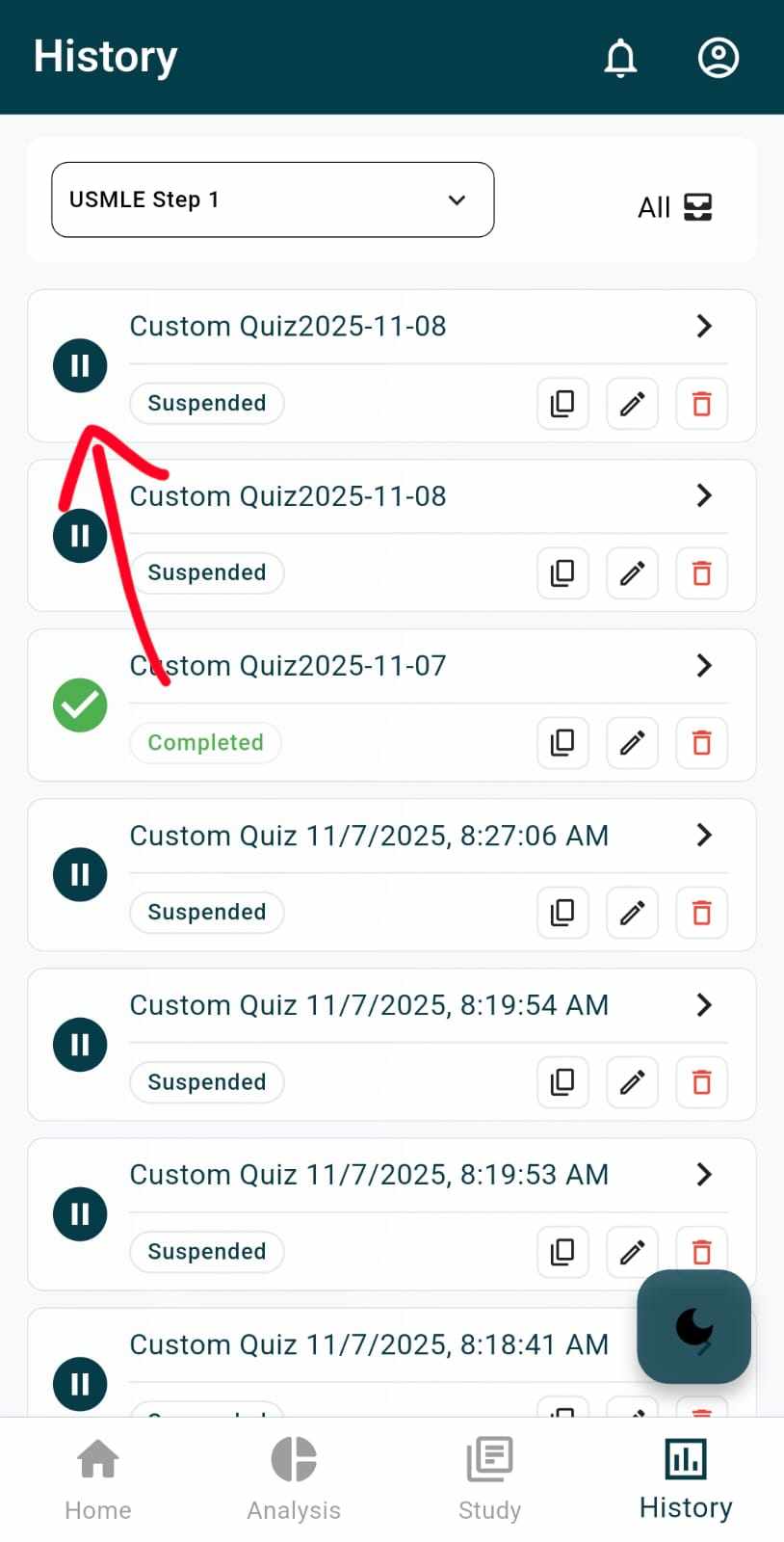
Task: Open the notifications bell
Action: point(620,58)
